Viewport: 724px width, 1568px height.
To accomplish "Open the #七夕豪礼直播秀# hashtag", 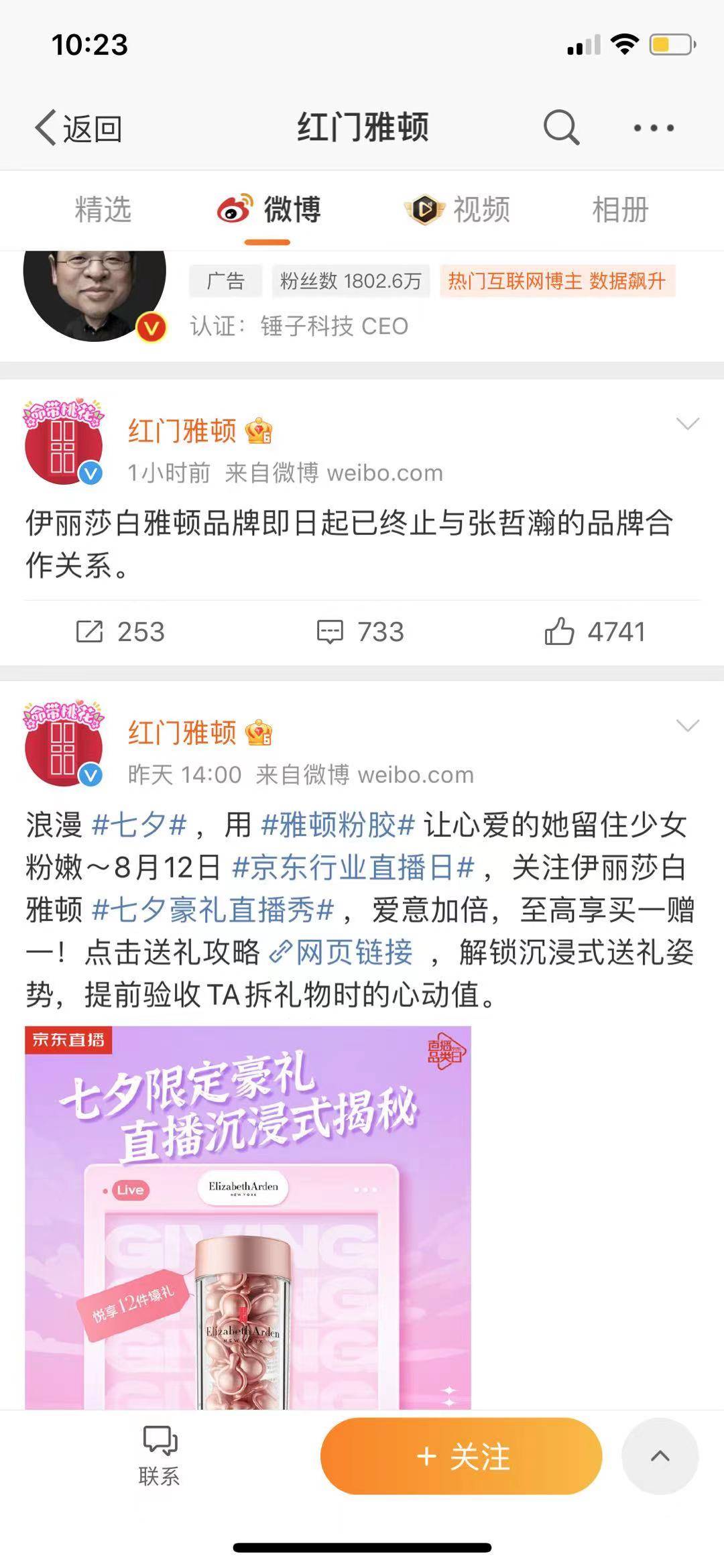I will 213,910.
